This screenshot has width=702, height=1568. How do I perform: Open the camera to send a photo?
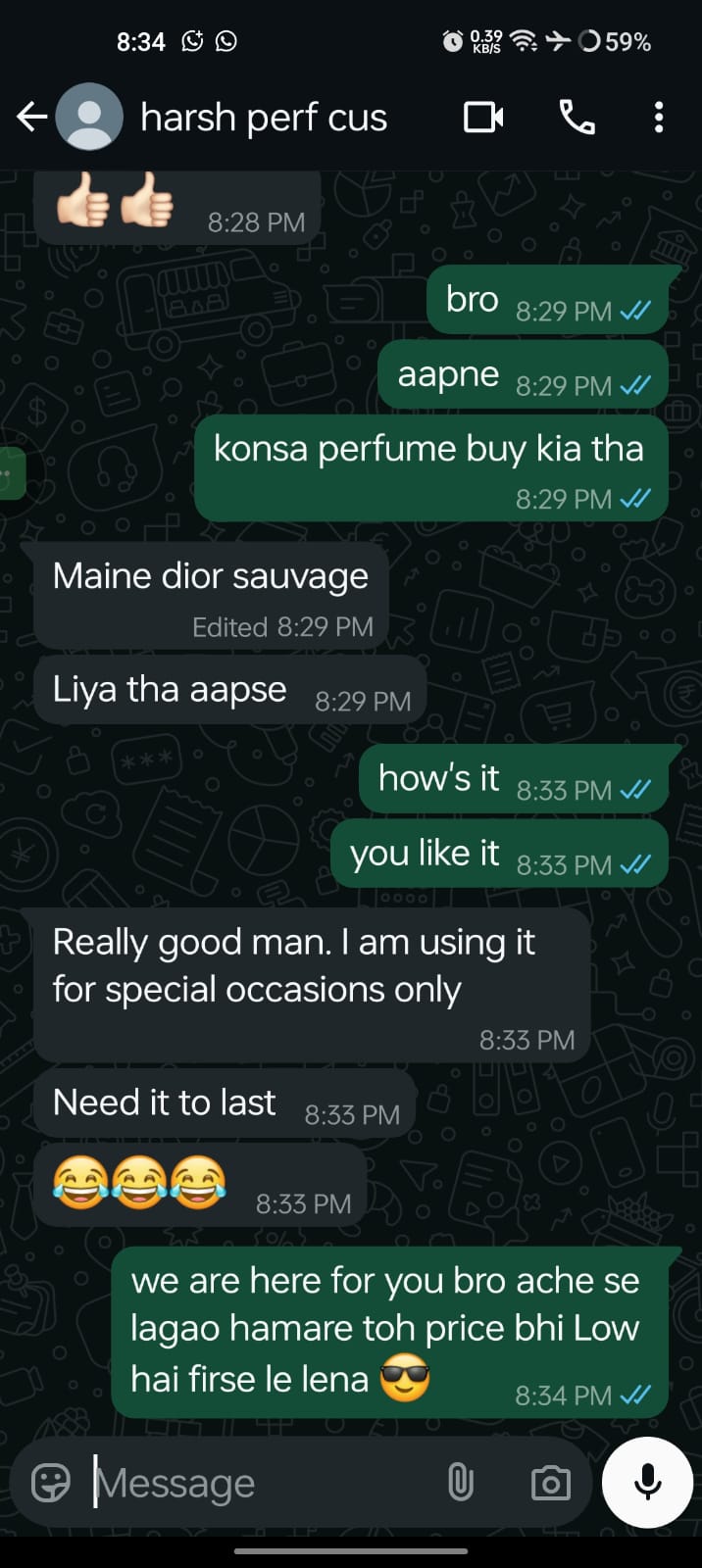[550, 1483]
